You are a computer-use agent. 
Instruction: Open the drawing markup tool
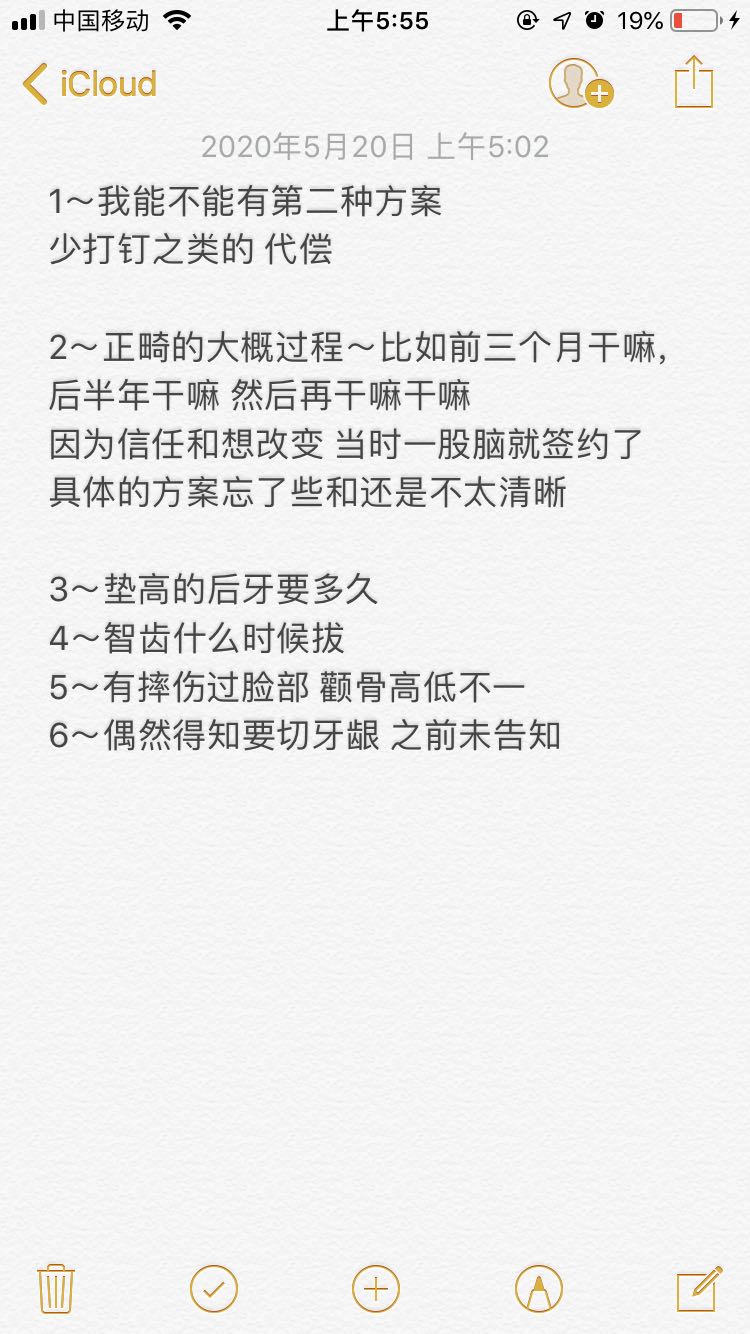point(539,1288)
